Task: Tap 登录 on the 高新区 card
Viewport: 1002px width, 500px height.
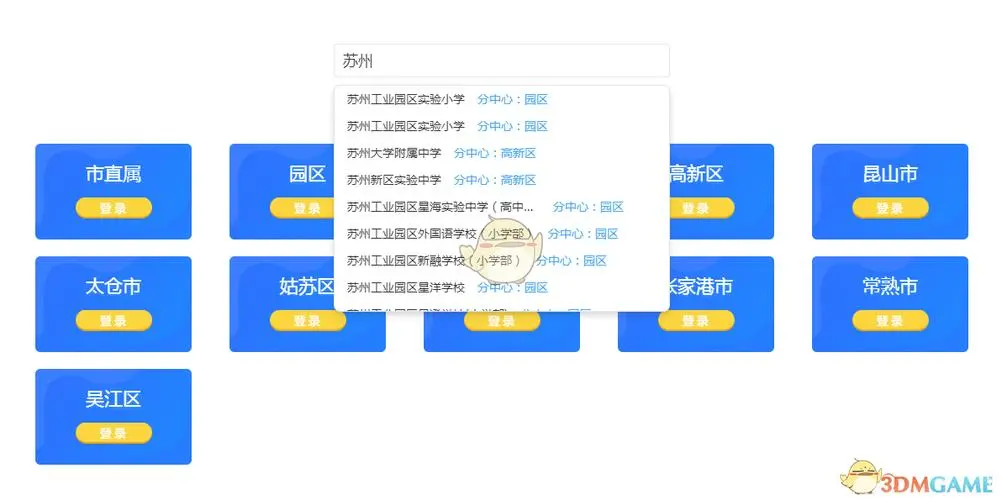Action: [695, 208]
